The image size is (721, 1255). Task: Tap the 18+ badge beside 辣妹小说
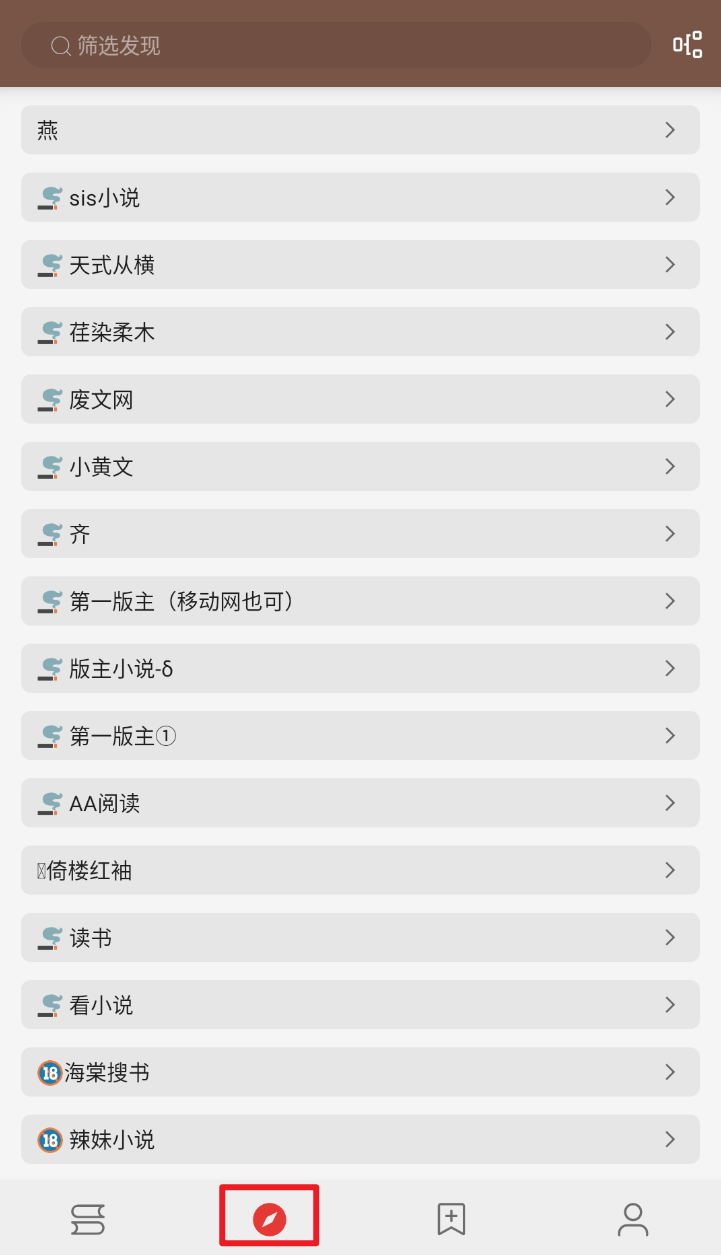49,1139
